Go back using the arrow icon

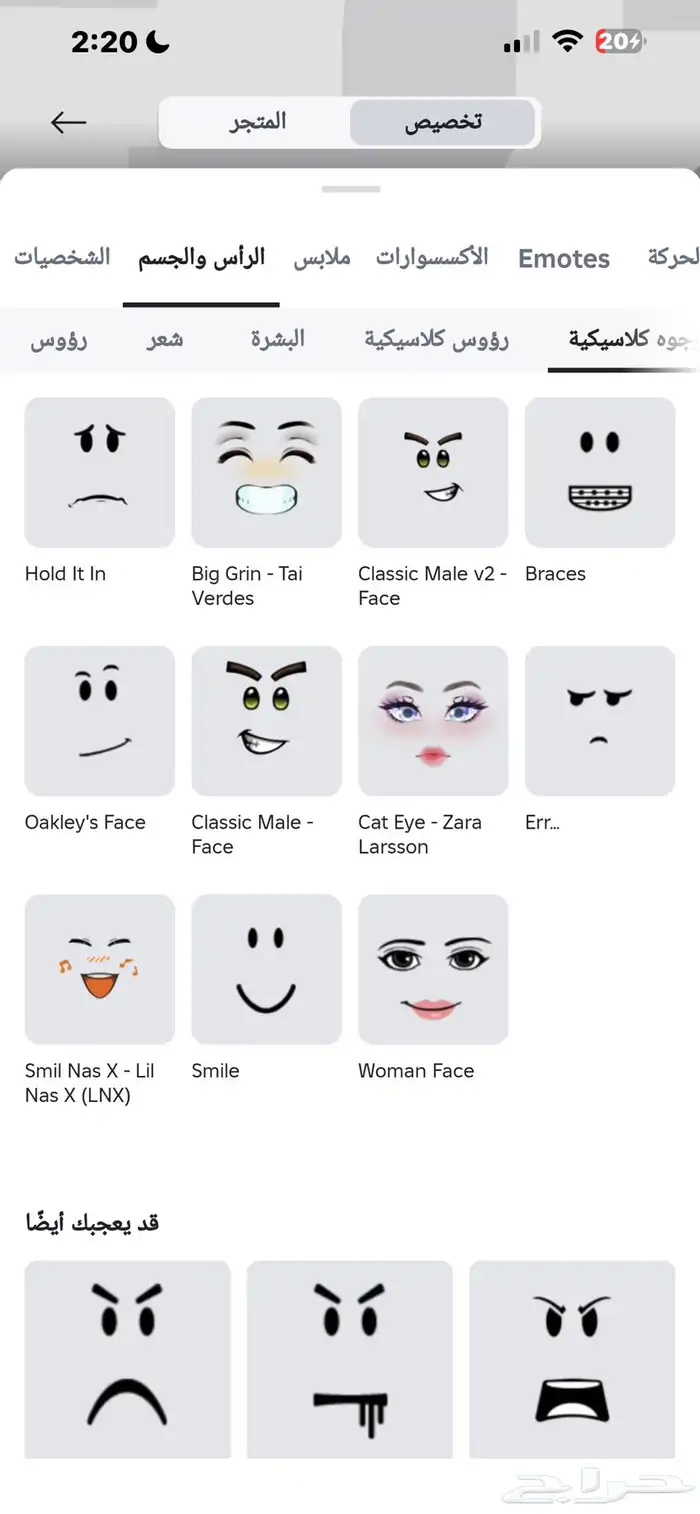click(68, 122)
